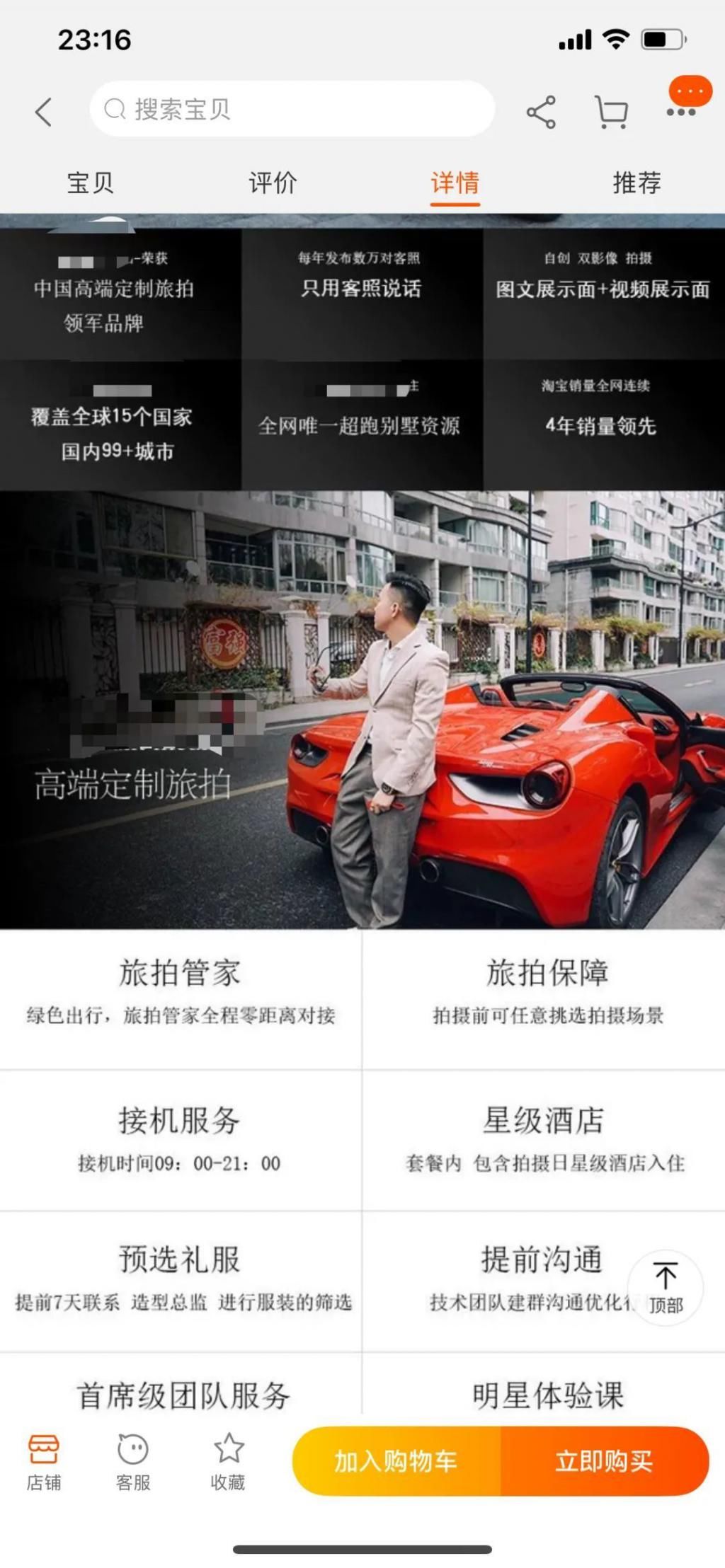The image size is (725, 1568).
Task: Tap the magnifier icon in the search bar
Action: 114,108
